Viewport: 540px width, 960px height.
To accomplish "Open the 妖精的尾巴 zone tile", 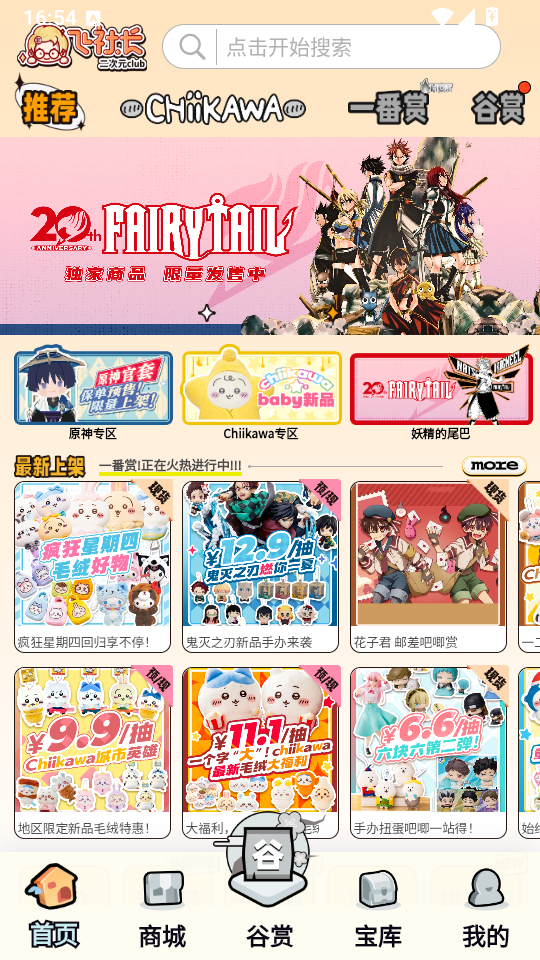I will point(441,393).
